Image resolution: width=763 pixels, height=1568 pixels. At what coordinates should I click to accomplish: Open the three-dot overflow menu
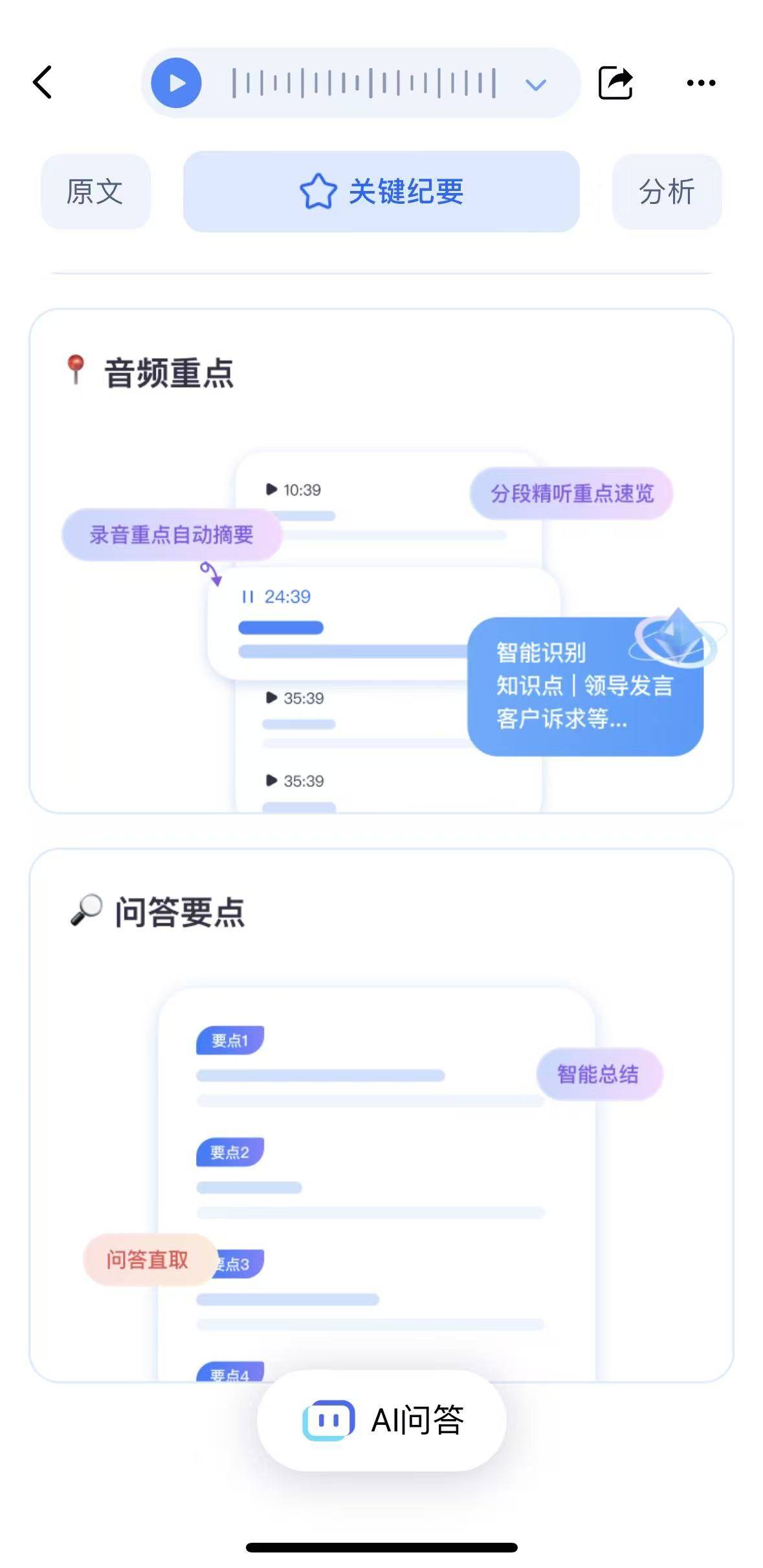tap(701, 83)
